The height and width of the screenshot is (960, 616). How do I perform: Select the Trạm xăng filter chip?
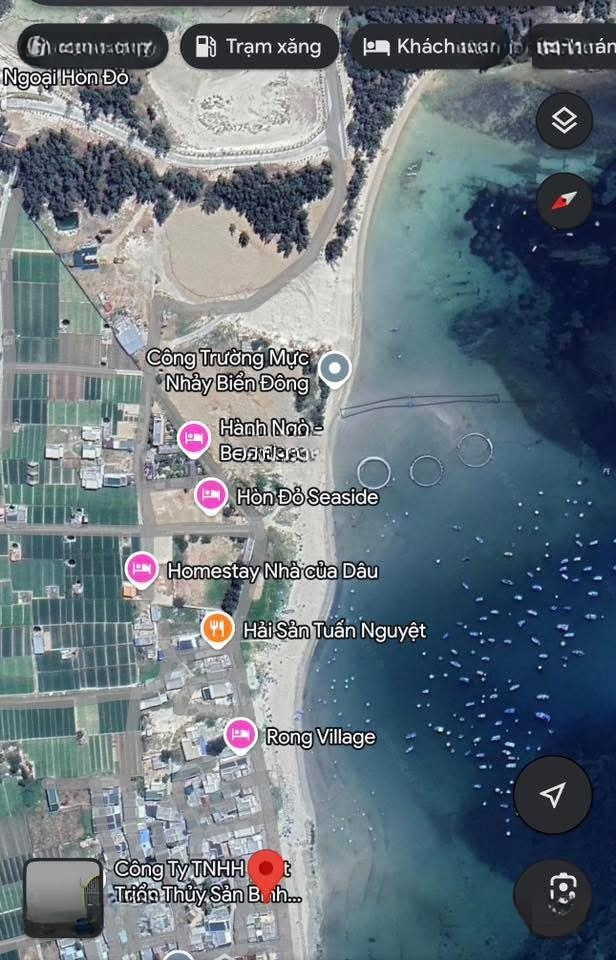[258, 46]
